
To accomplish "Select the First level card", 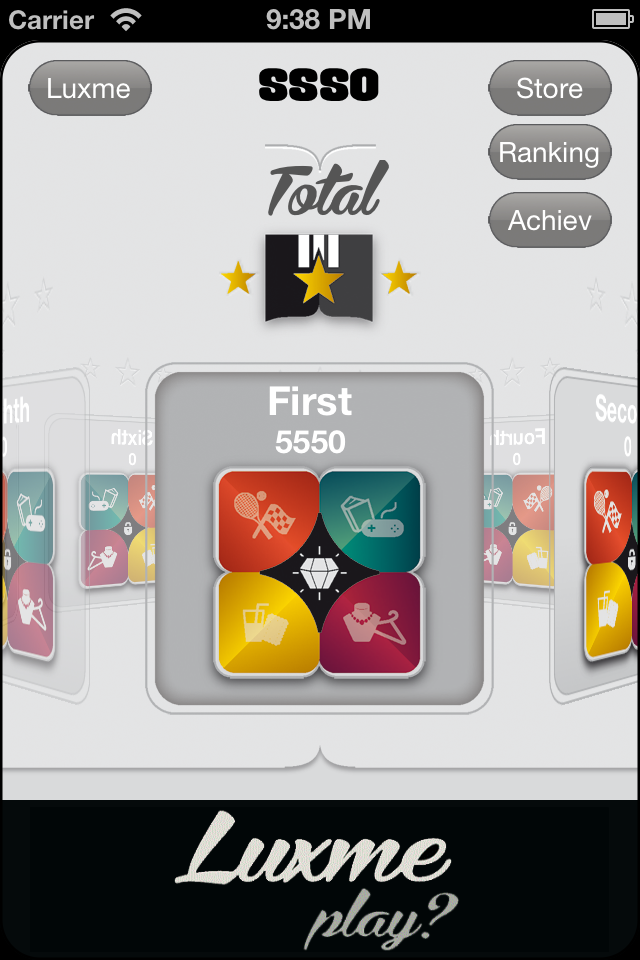I will [x=310, y=420].
